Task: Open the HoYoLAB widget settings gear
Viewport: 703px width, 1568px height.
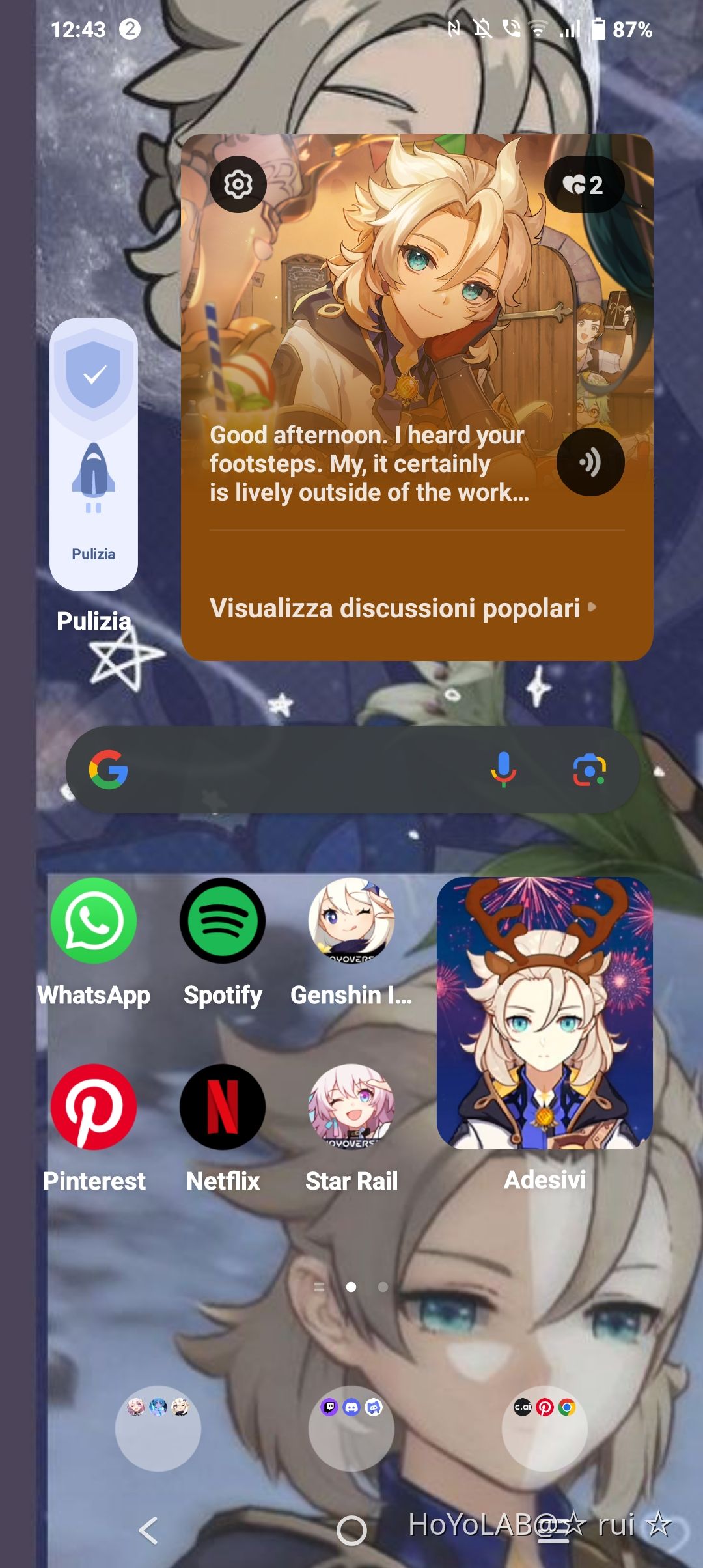Action: (238, 185)
